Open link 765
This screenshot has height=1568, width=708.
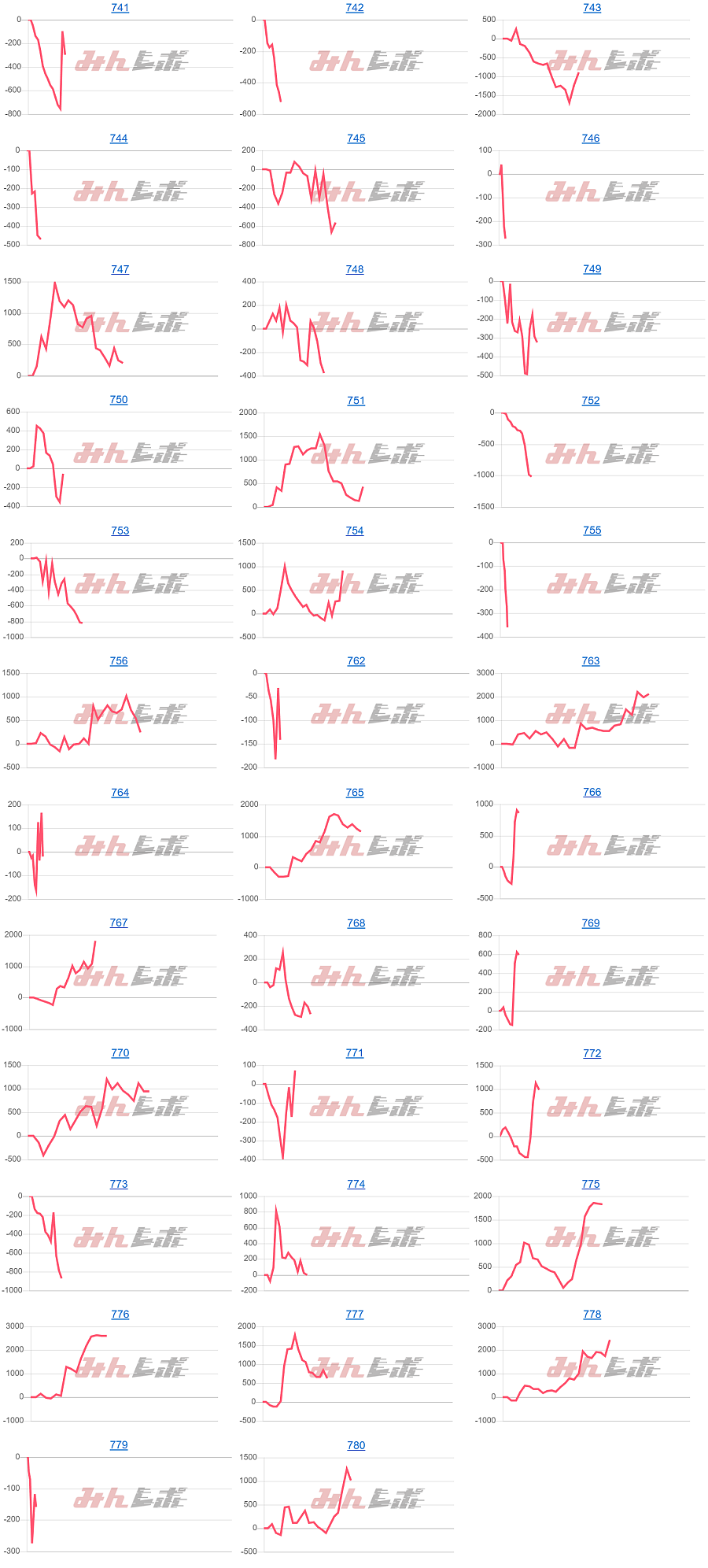355,793
